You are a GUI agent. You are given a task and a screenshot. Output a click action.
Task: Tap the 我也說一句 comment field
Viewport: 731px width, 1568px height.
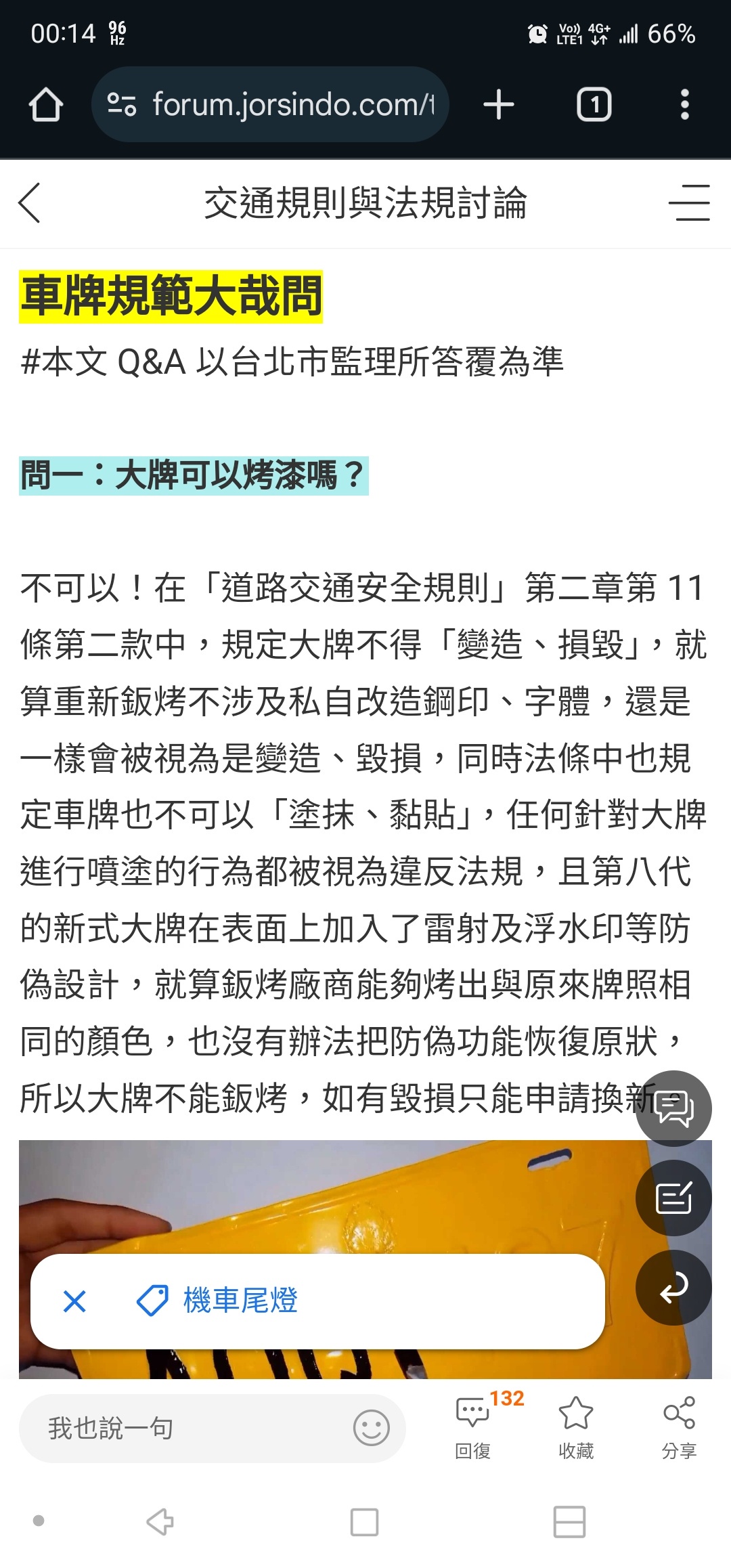pos(183,1429)
